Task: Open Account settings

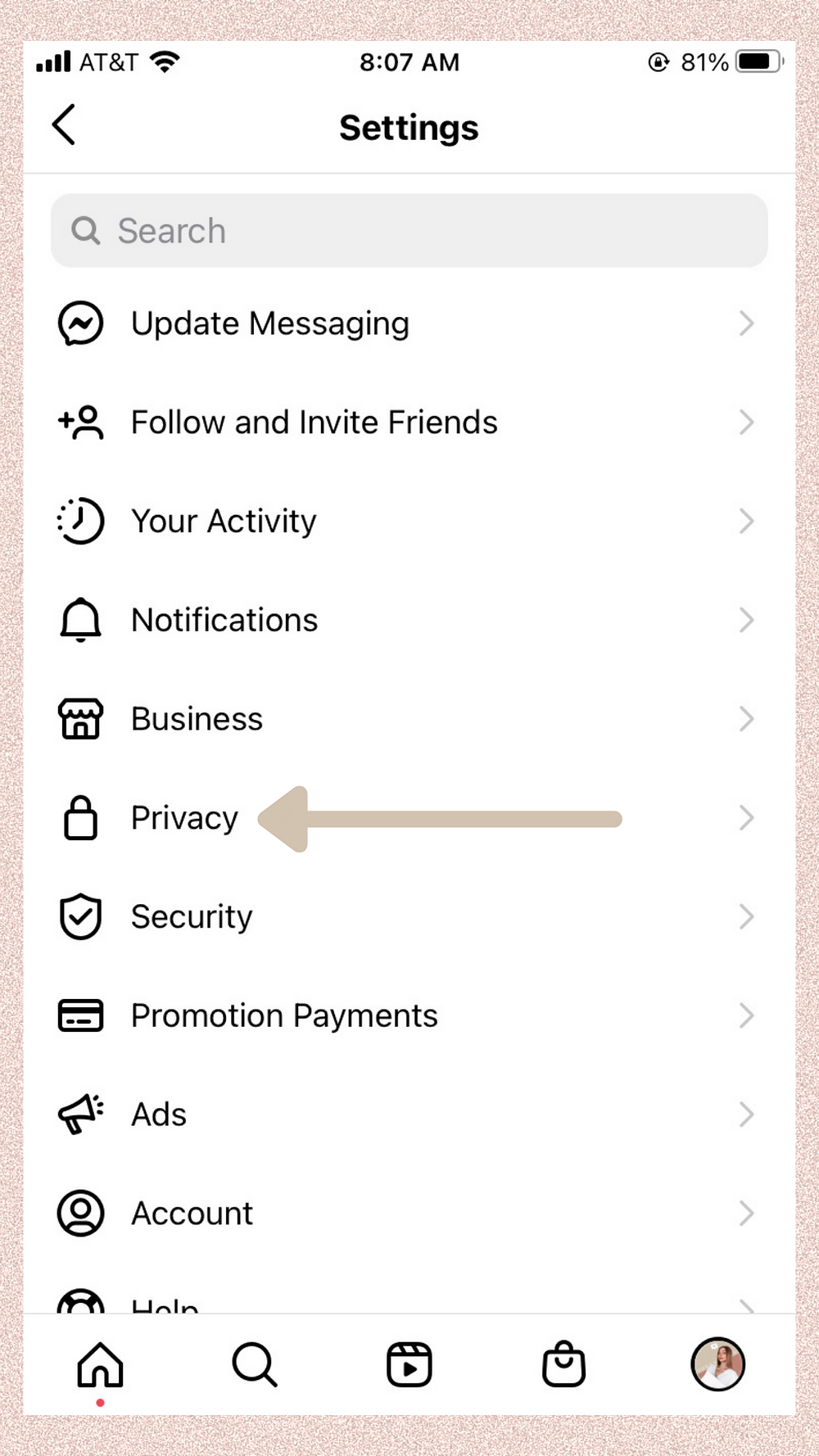Action: click(409, 1214)
